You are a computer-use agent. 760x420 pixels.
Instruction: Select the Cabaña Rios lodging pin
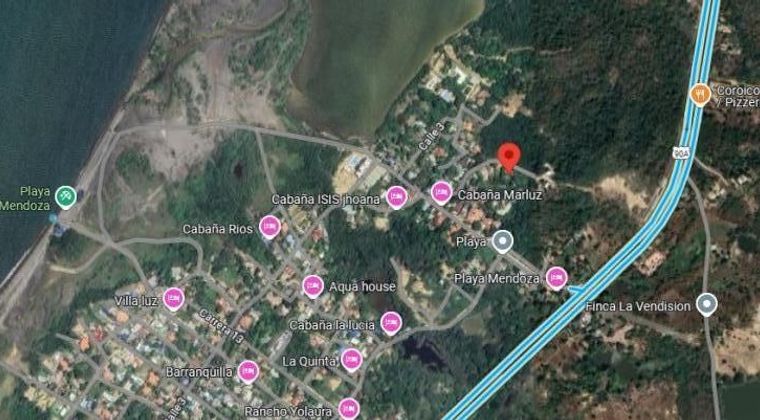click(x=270, y=228)
